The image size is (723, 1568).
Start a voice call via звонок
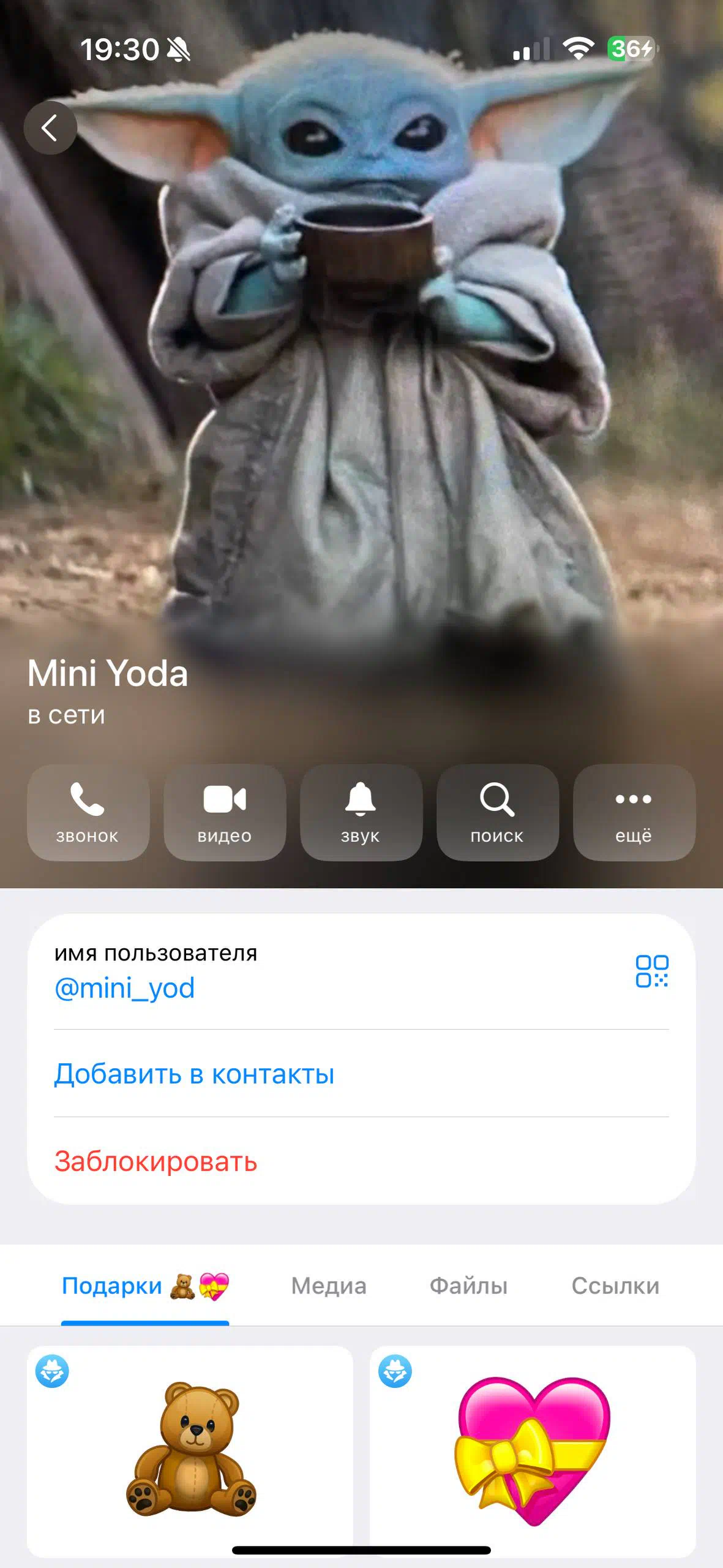tap(88, 812)
